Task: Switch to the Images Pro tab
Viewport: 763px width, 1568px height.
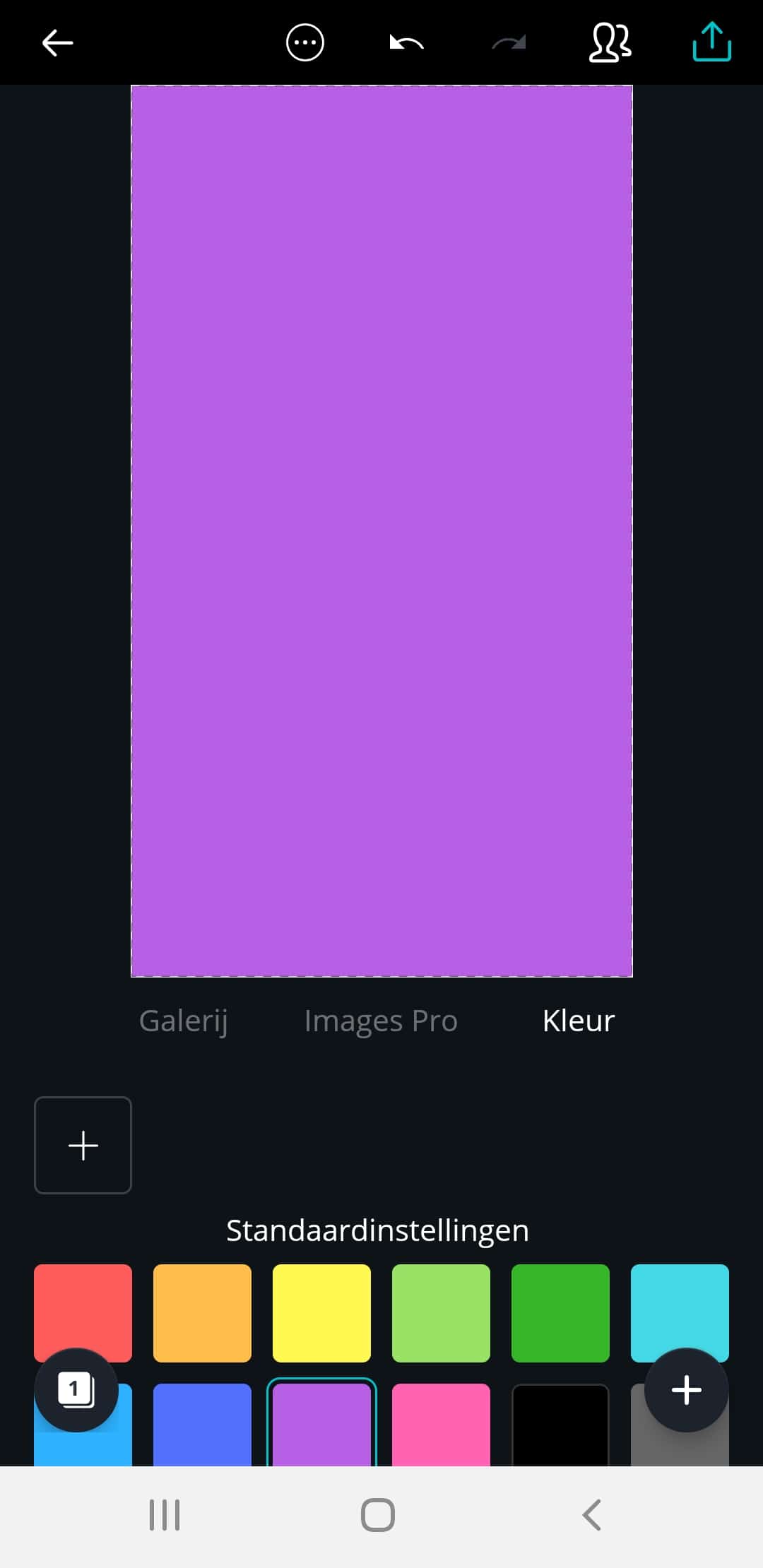Action: [381, 1021]
